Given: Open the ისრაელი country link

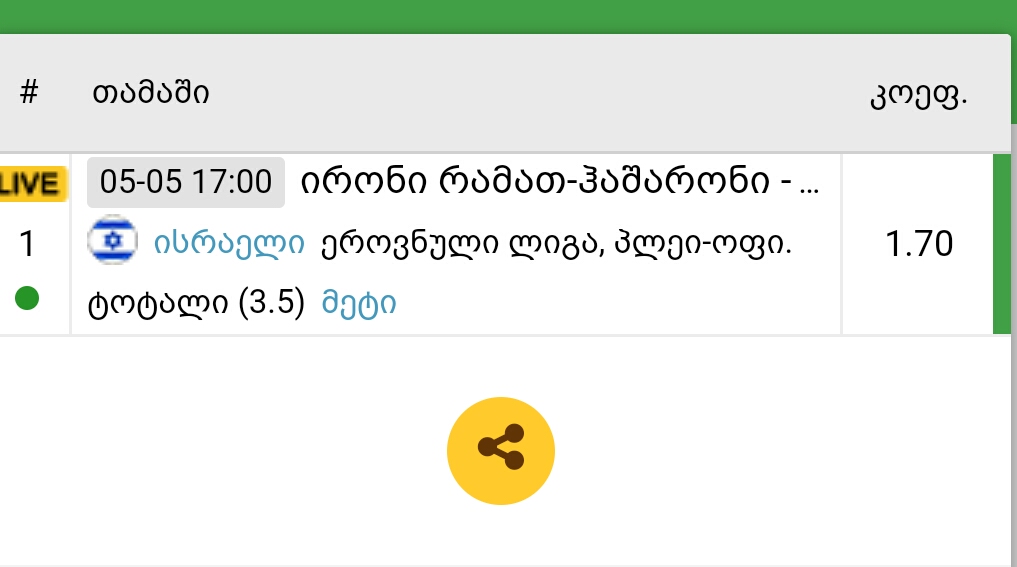Looking at the screenshot, I should tap(229, 243).
